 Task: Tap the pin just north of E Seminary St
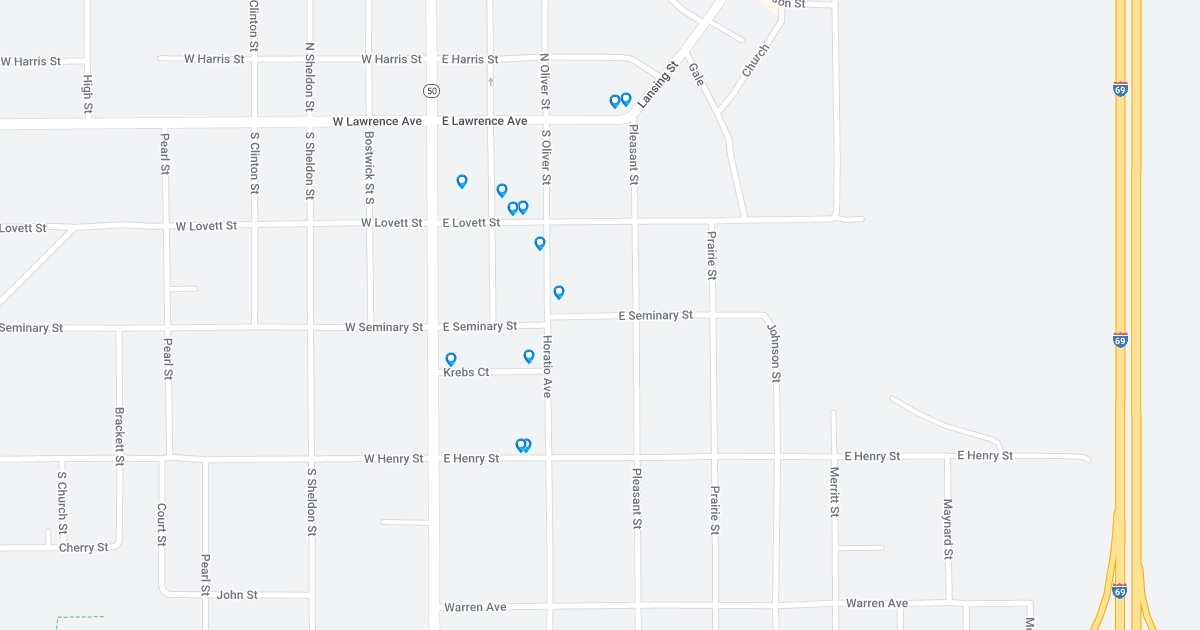(x=559, y=292)
